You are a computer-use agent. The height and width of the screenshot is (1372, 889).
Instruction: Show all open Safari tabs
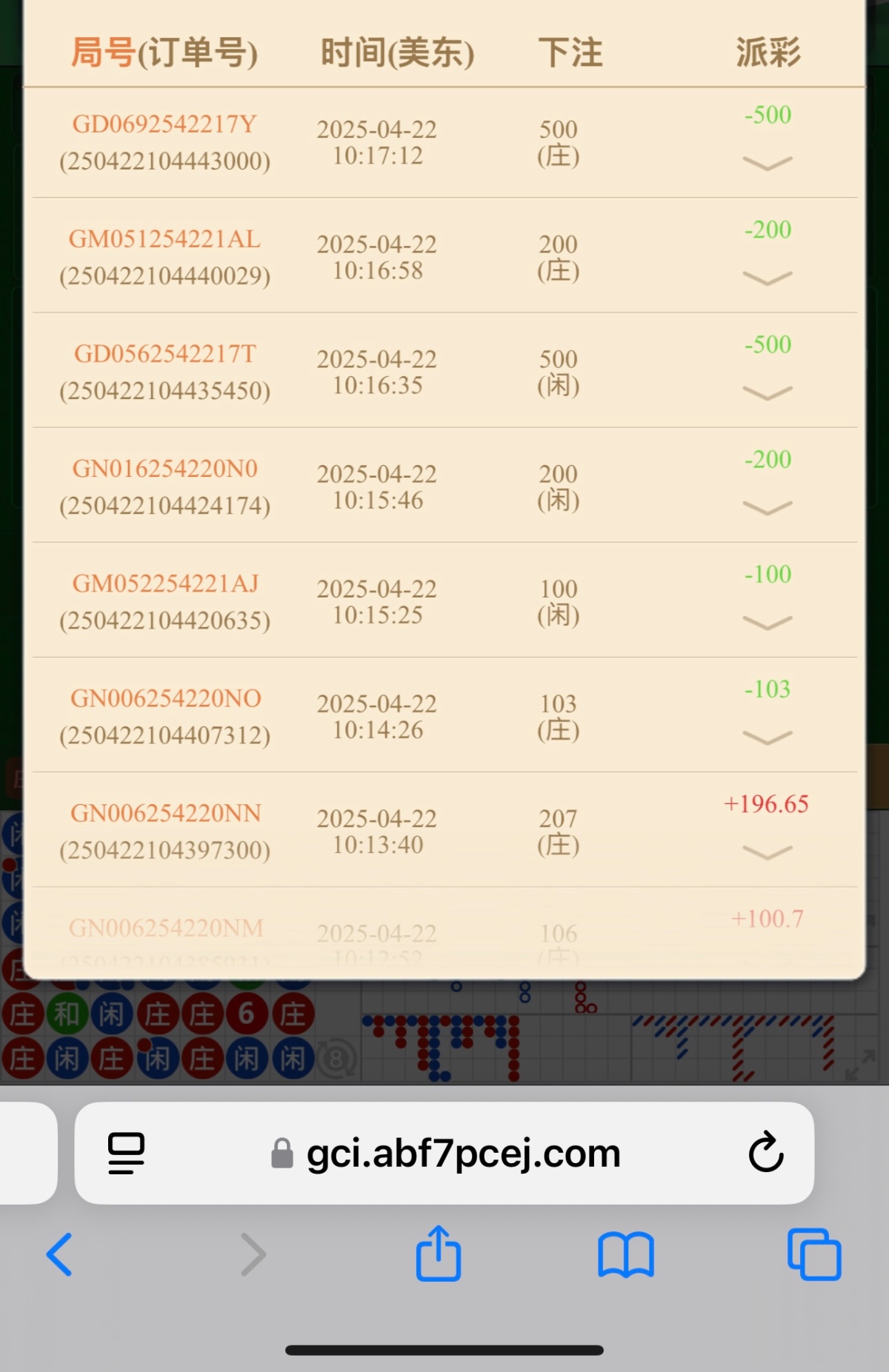(x=814, y=1254)
